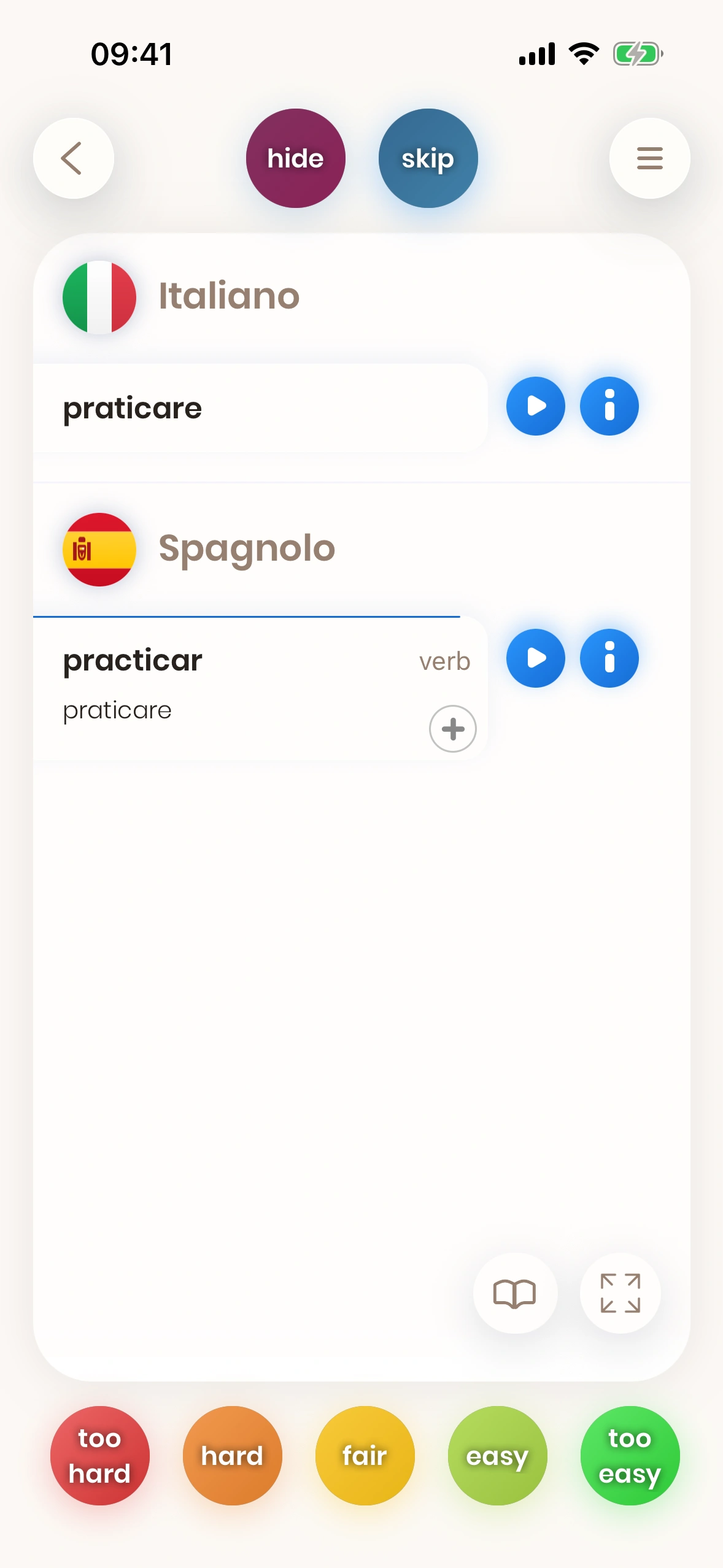The width and height of the screenshot is (723, 1568).
Task: Open the hamburger menu
Action: (649, 158)
